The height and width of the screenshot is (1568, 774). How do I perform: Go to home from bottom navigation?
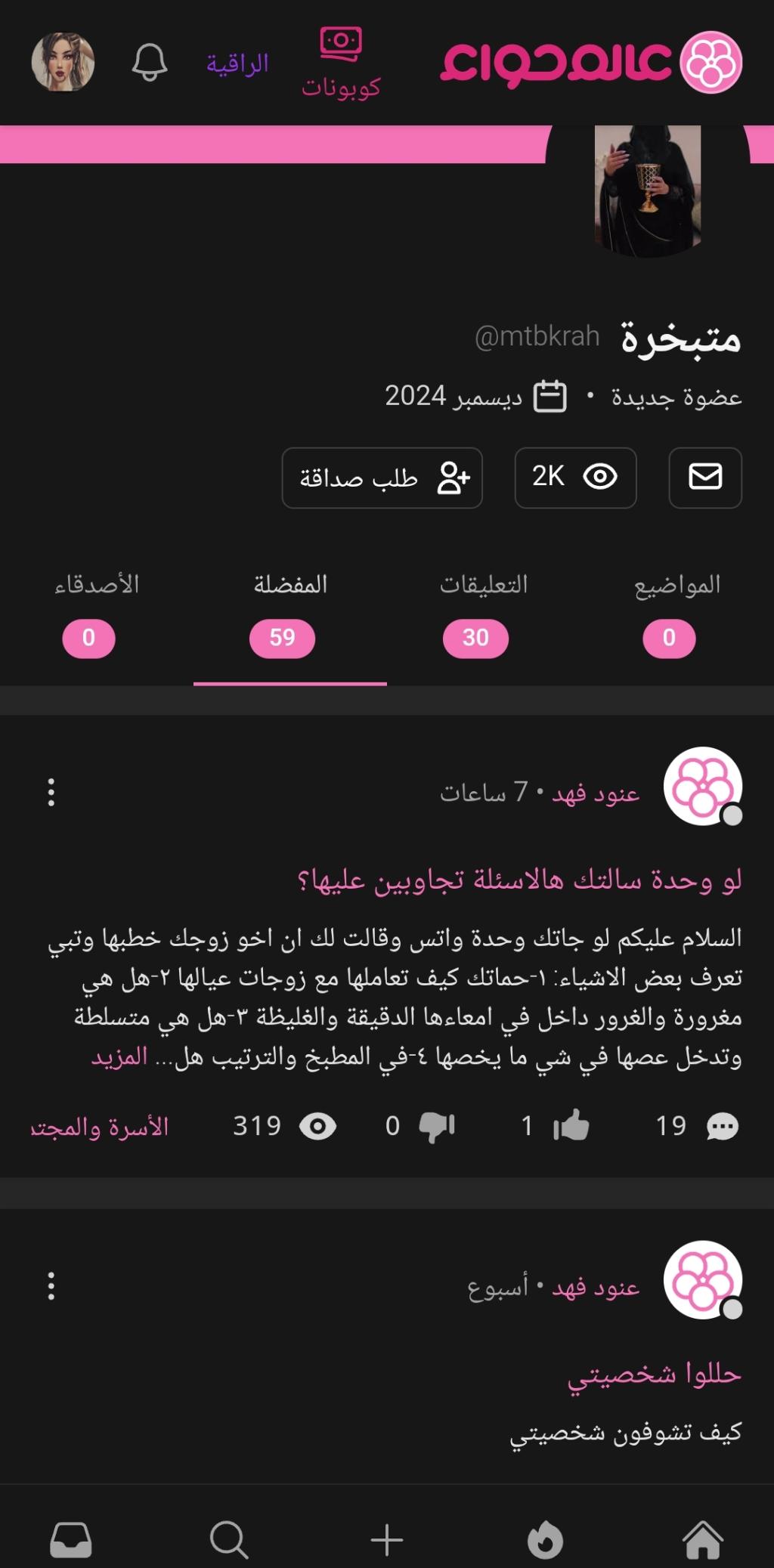(702, 1539)
